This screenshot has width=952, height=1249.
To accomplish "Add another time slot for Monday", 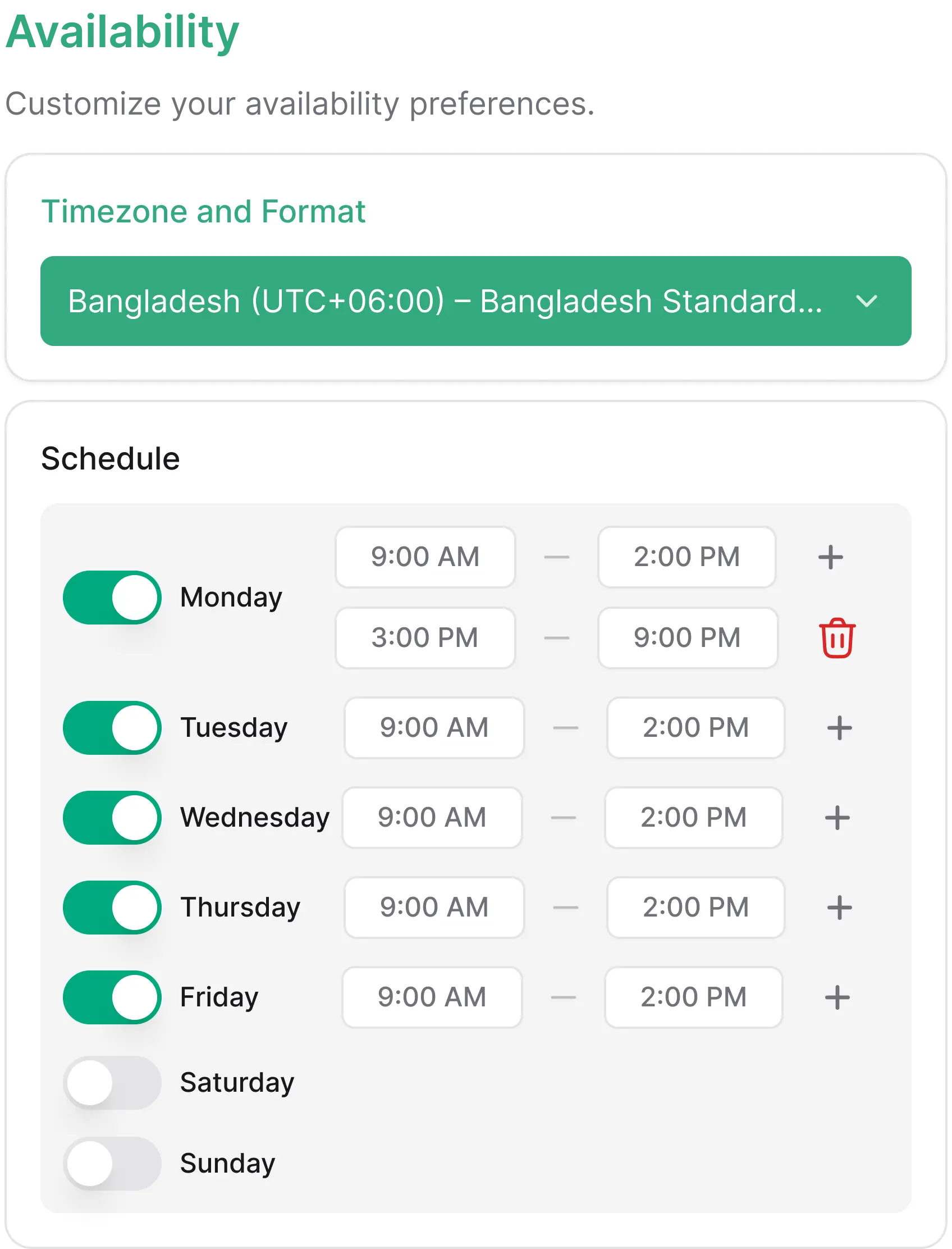I will (831, 557).
